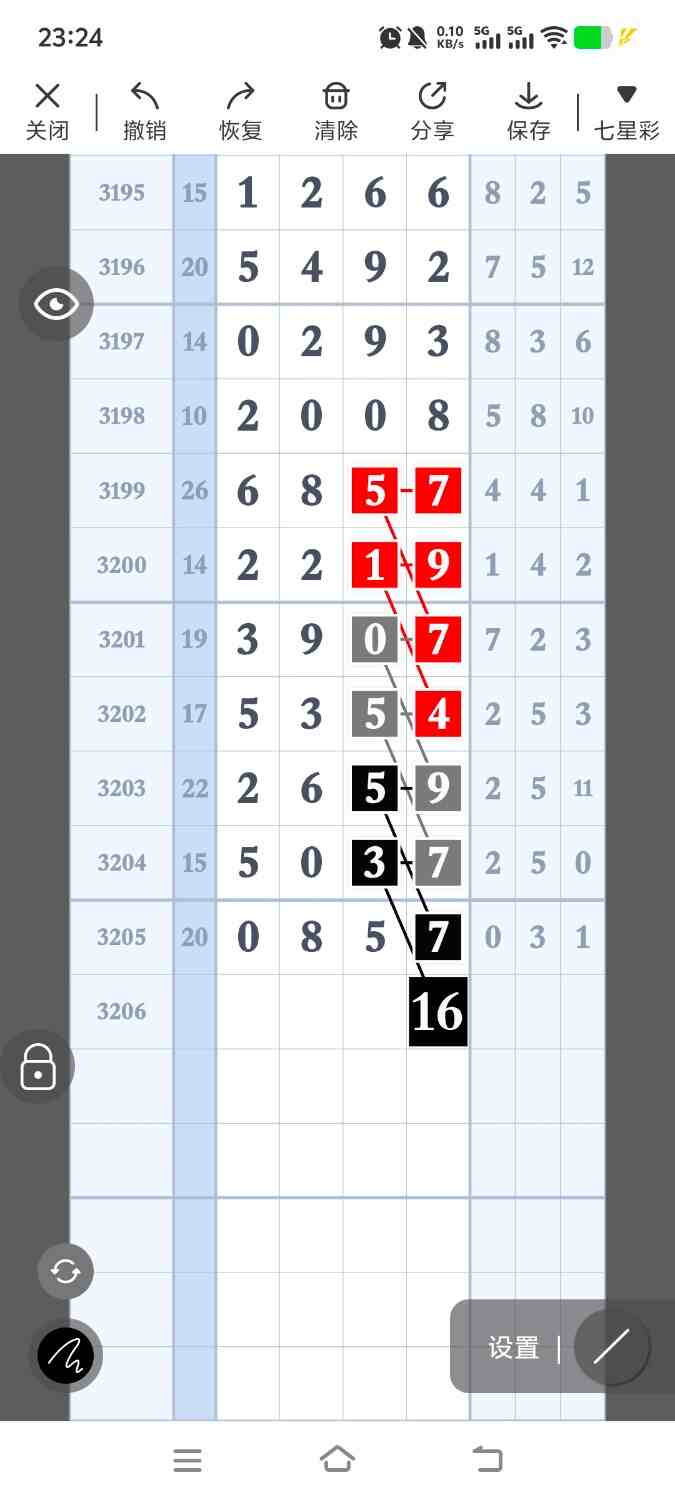Tap the circular refresh button
Screen dimensions: 675x1500
tap(66, 1271)
